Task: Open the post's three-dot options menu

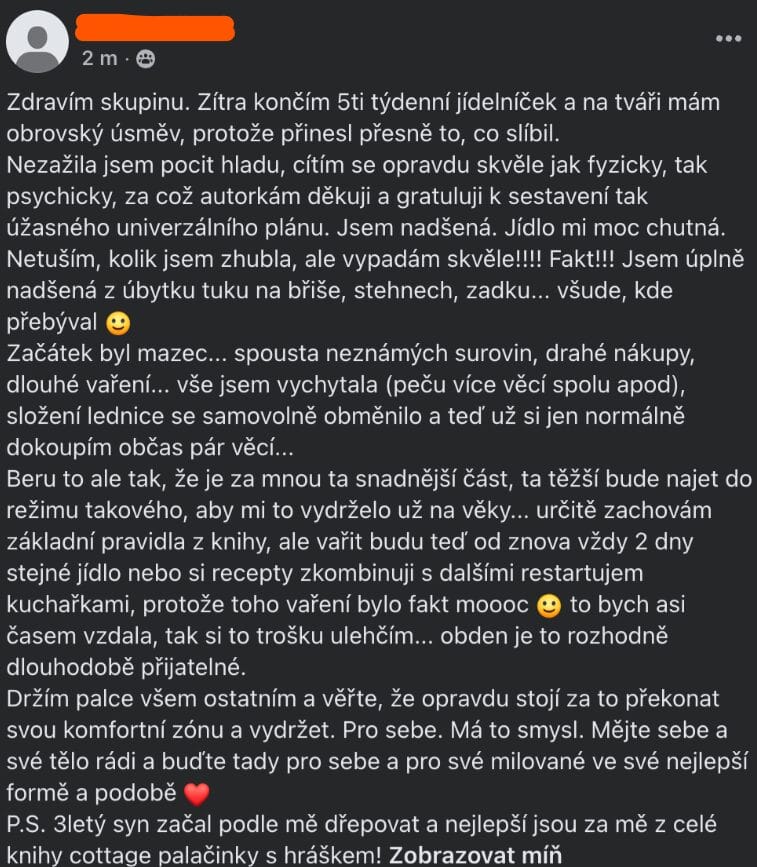Action: pyautogui.click(x=728, y=38)
